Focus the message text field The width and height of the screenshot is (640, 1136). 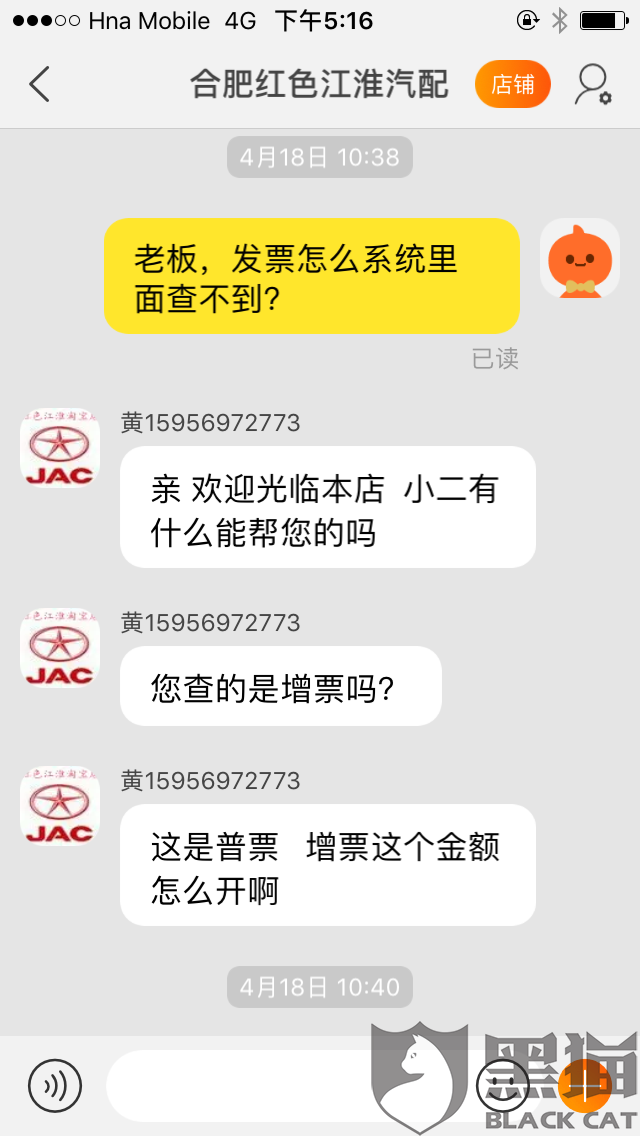(285, 1085)
